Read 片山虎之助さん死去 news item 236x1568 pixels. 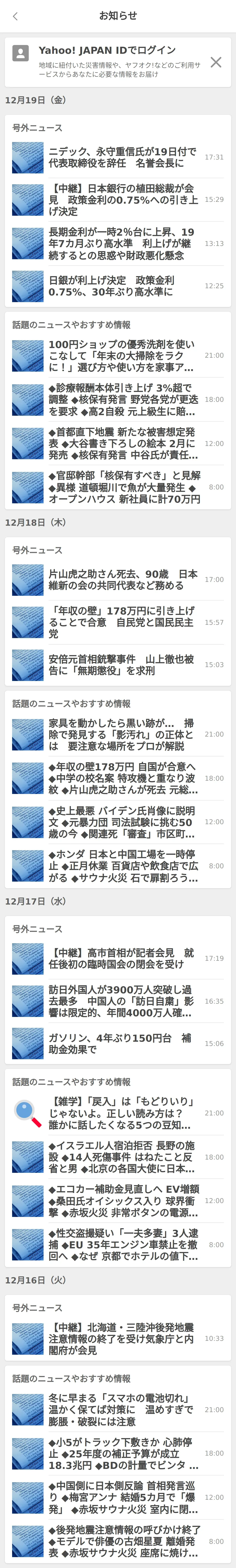pyautogui.click(x=122, y=579)
